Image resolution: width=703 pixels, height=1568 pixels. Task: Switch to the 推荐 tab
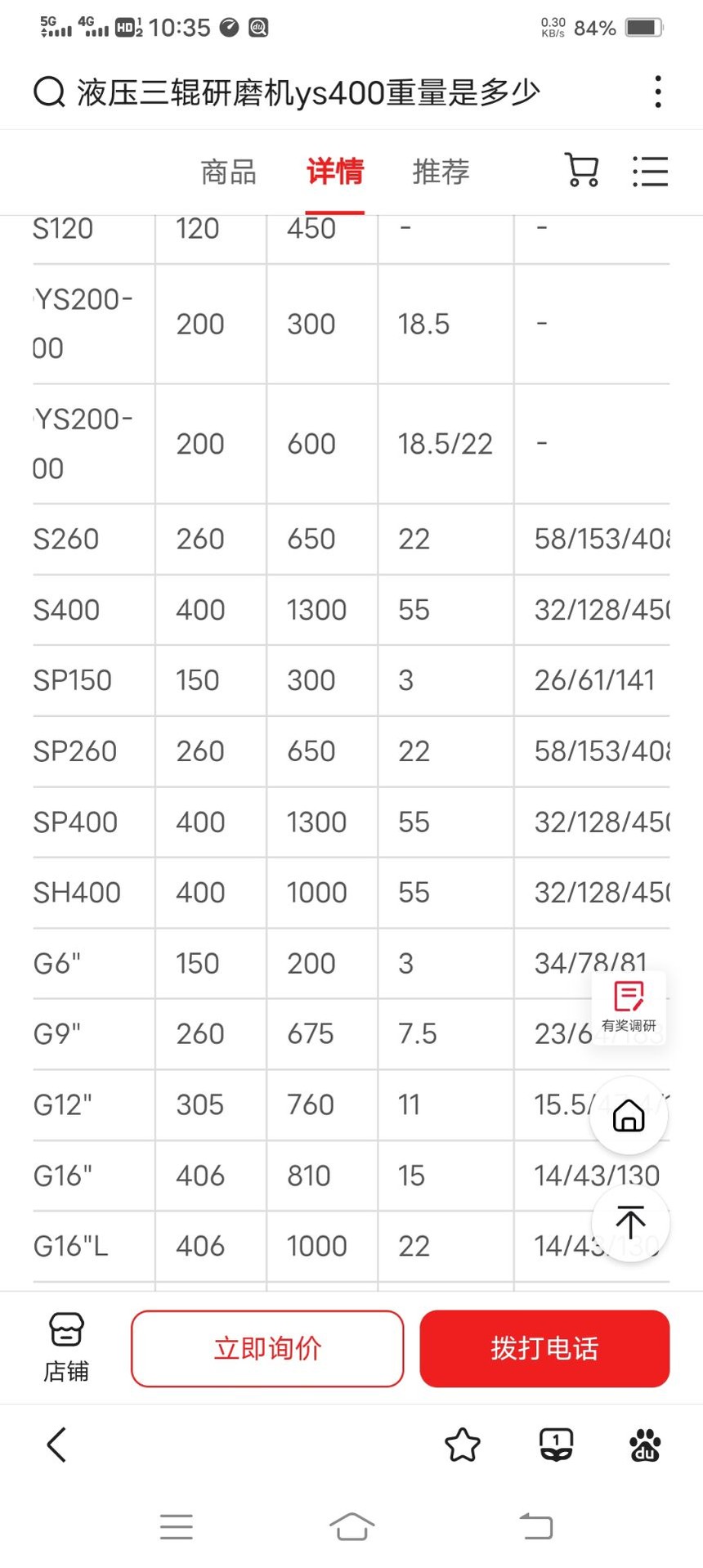pos(441,172)
